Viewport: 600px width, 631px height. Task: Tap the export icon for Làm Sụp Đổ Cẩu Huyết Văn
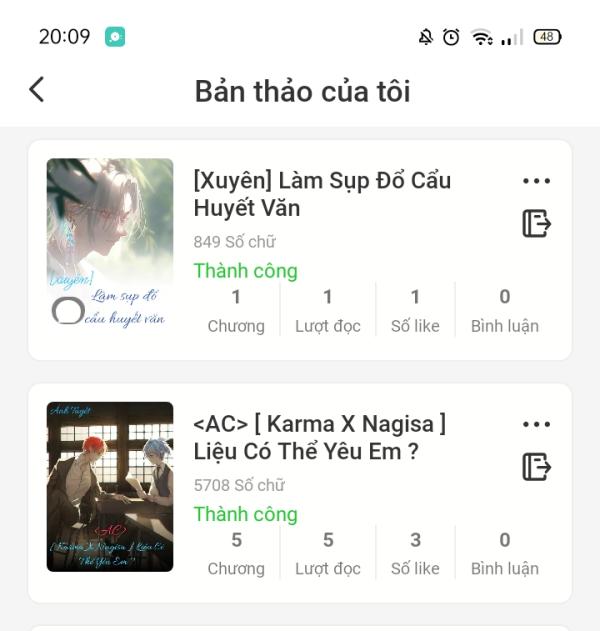[536, 223]
